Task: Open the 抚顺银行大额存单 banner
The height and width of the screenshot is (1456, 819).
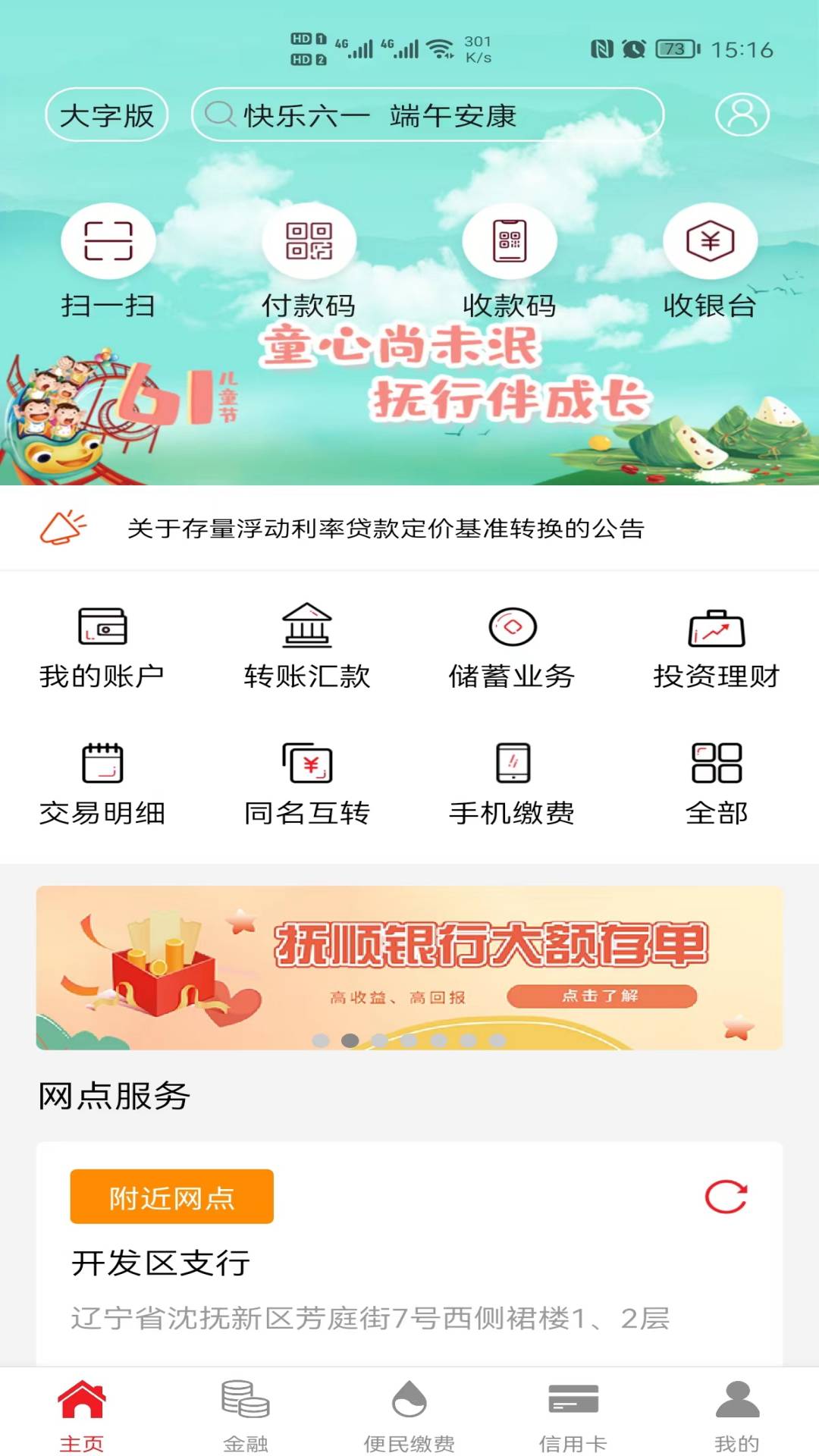Action: (x=409, y=967)
